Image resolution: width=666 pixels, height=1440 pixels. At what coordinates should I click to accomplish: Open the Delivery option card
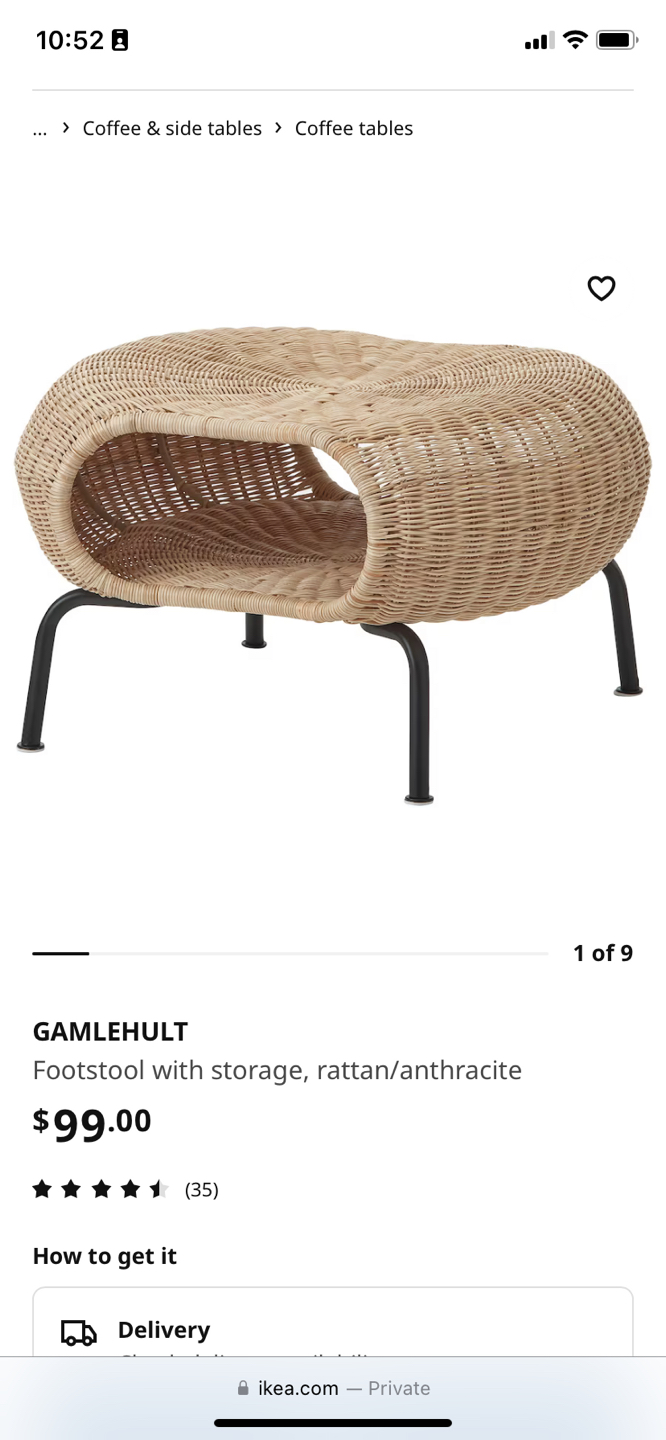click(x=333, y=1322)
